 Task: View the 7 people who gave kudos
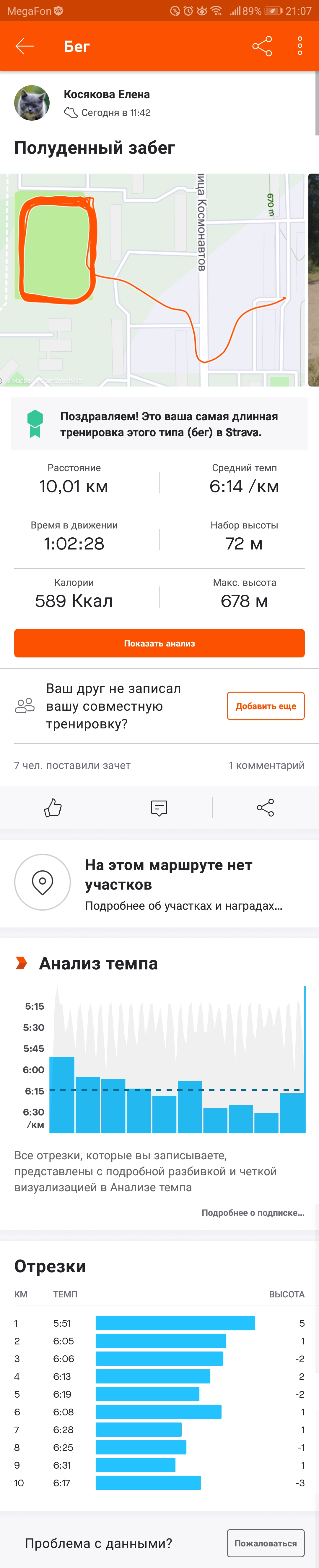point(72,765)
